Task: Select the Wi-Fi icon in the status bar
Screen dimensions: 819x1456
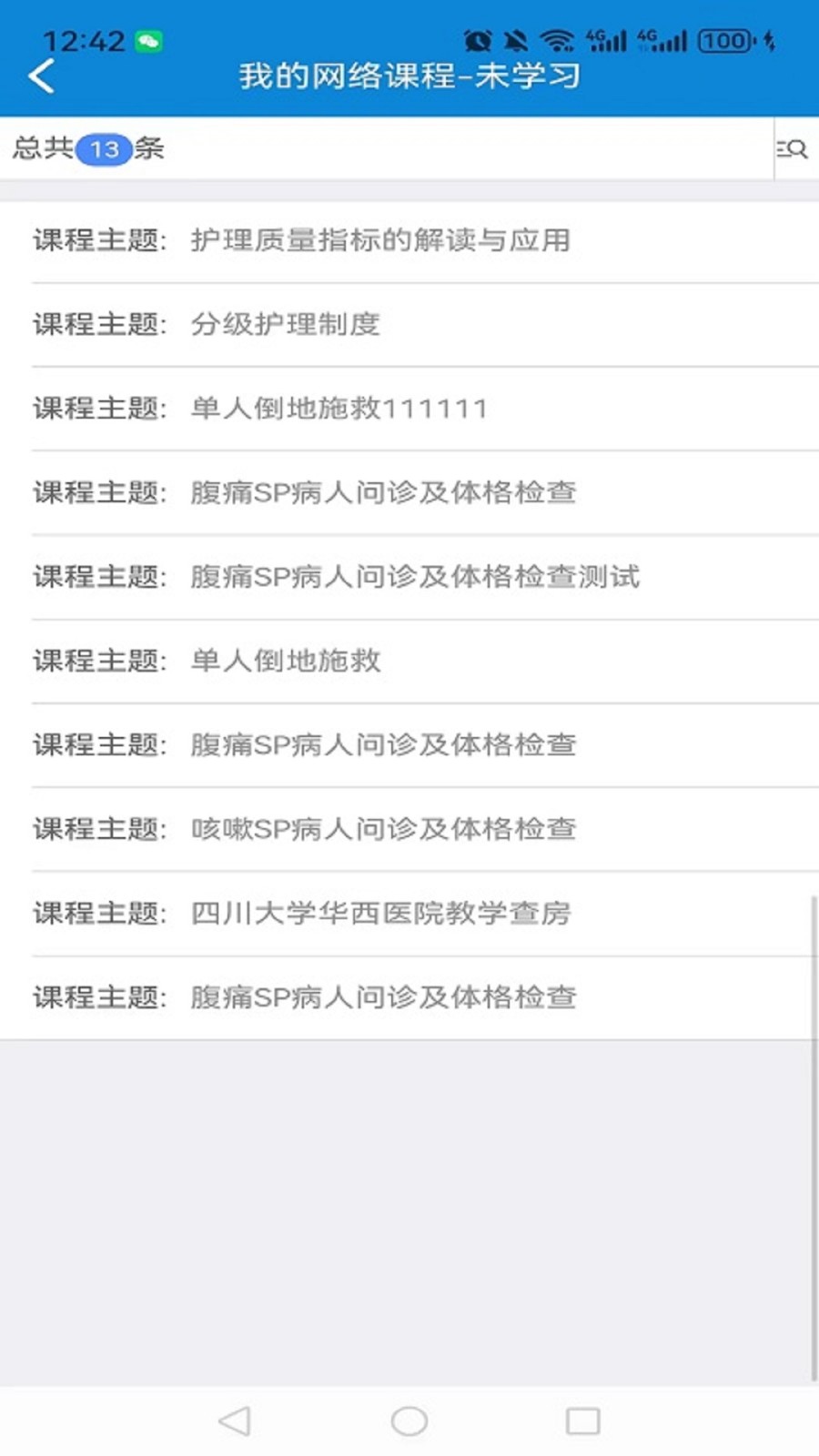Action: [556, 41]
